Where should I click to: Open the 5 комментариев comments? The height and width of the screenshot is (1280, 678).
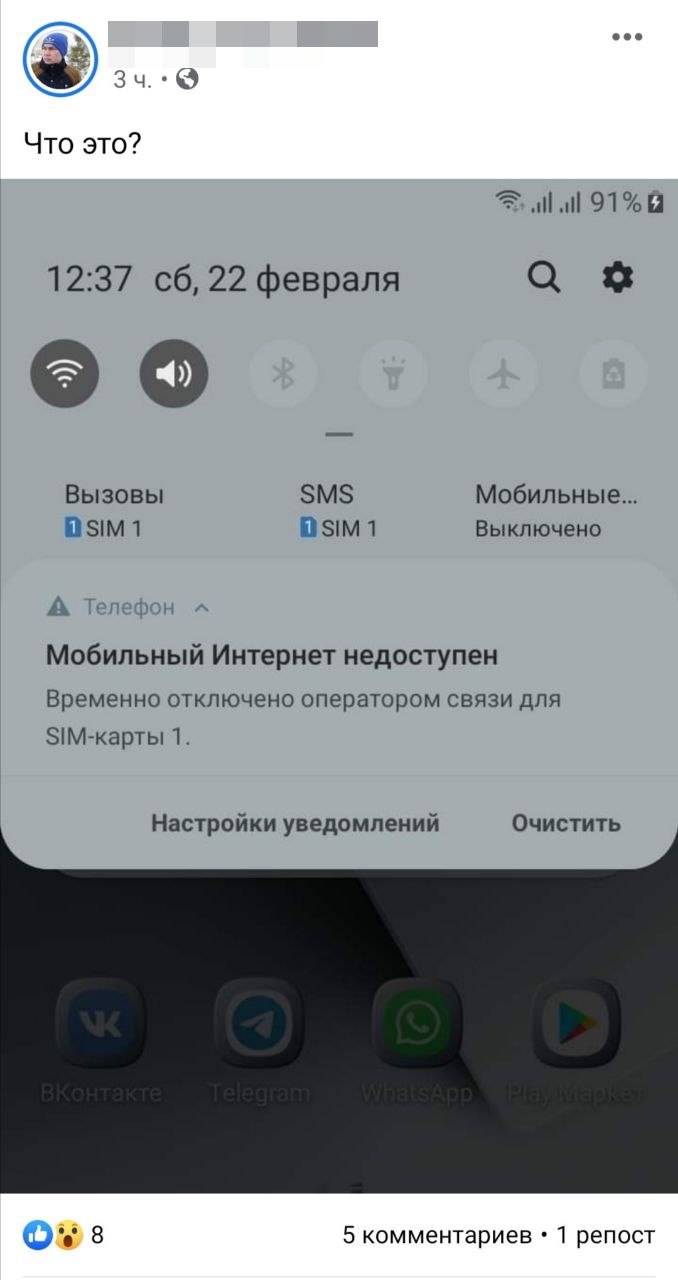pyautogui.click(x=437, y=1235)
